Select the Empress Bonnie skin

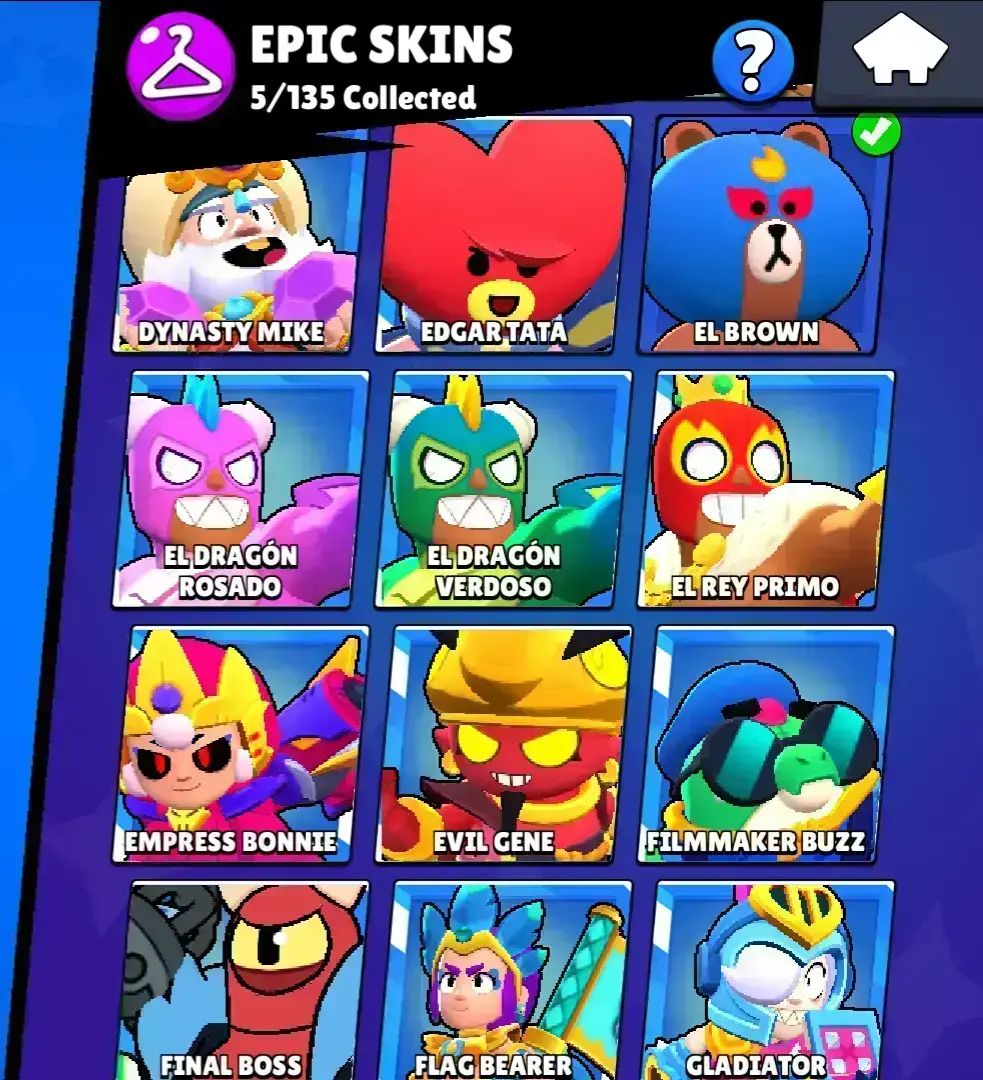click(x=240, y=745)
